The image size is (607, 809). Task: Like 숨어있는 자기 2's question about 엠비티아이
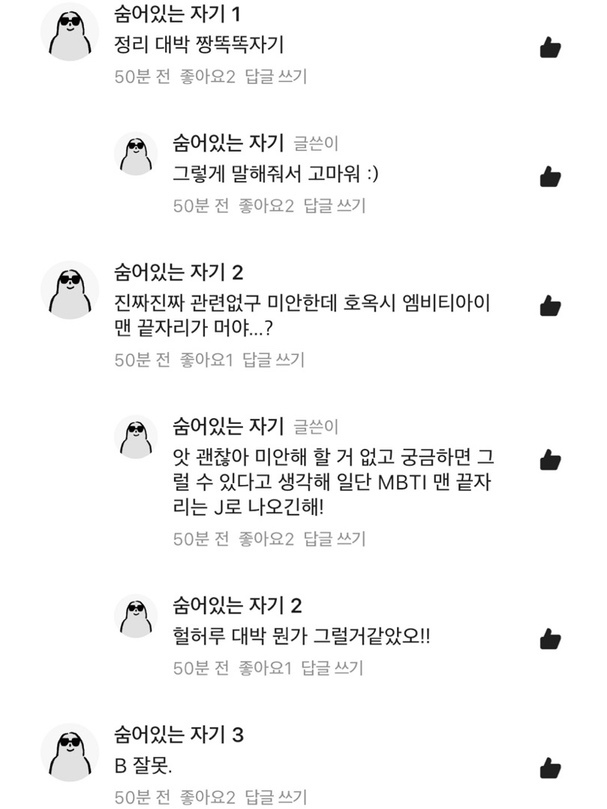point(549,306)
